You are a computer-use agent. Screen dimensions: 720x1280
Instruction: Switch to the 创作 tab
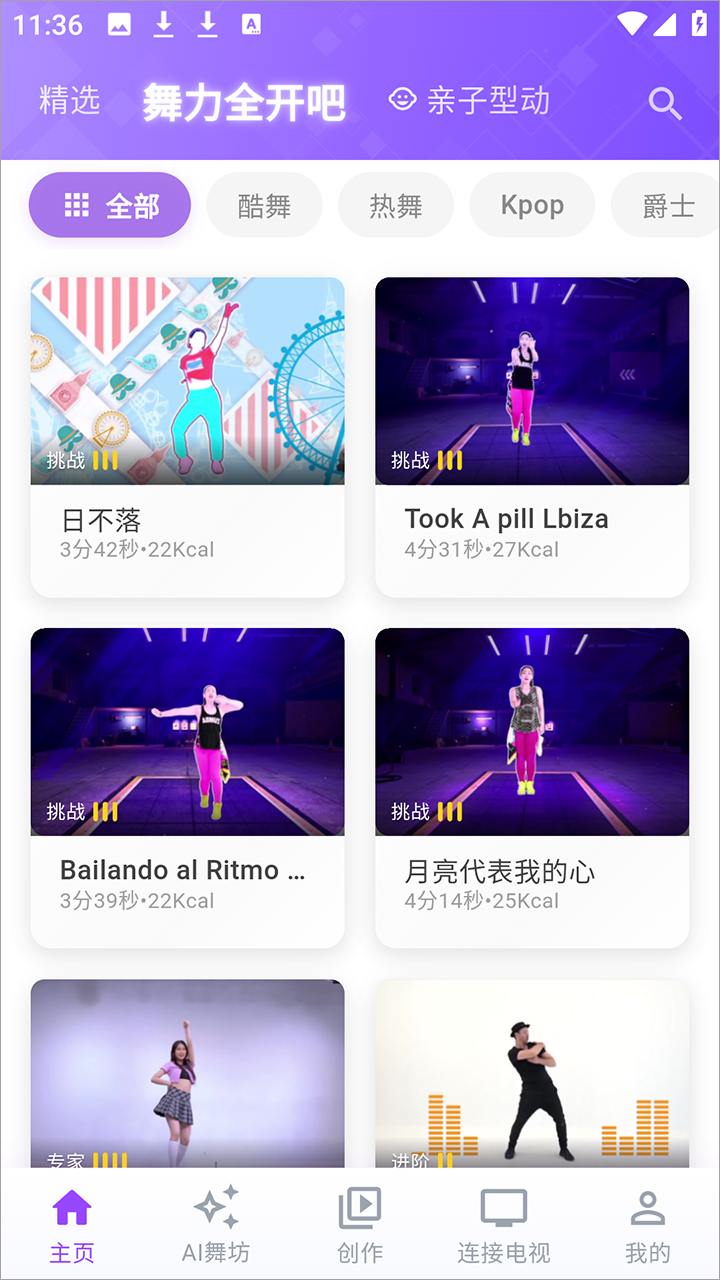coord(360,1225)
